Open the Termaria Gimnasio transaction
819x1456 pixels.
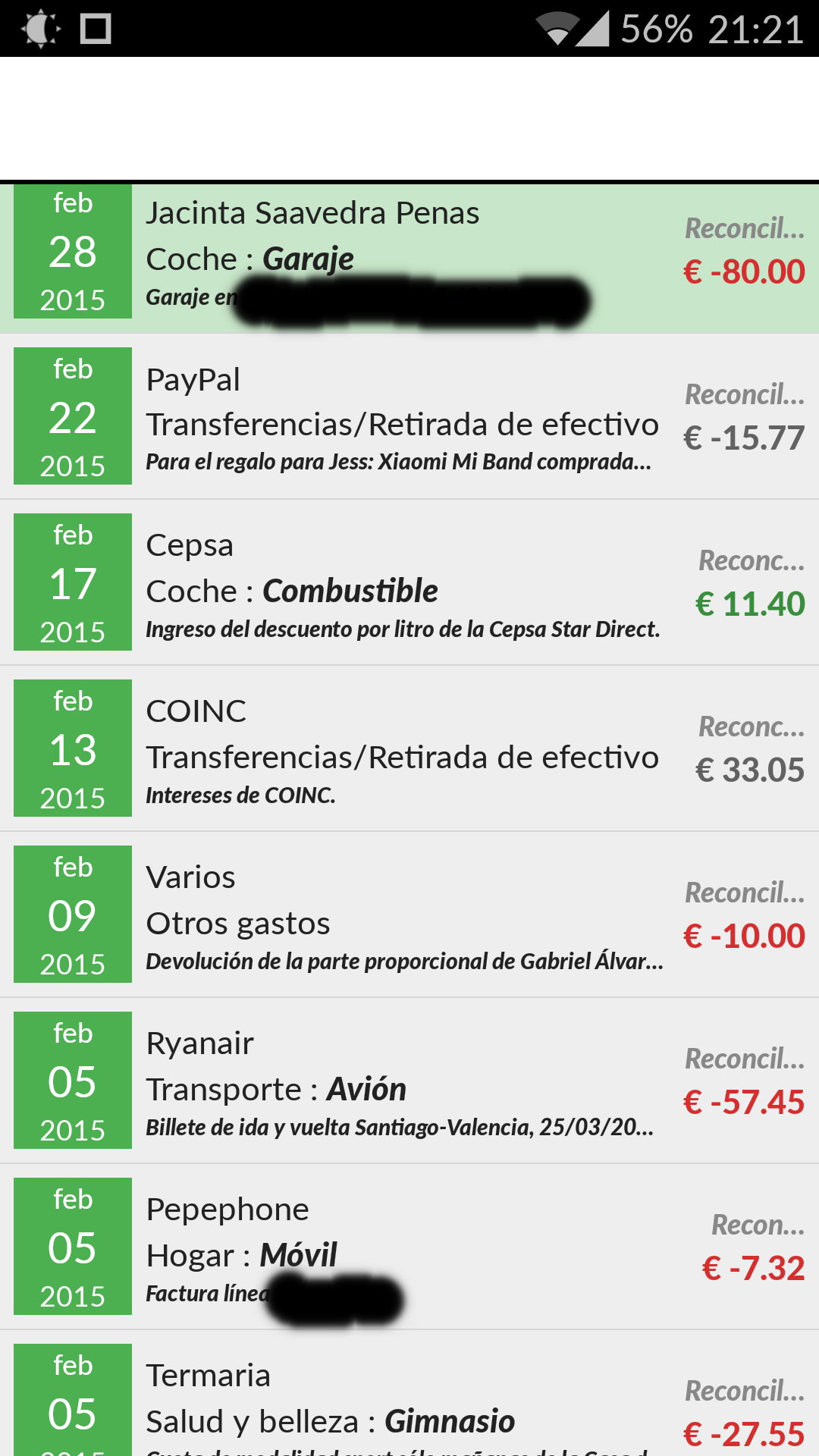pyautogui.click(x=409, y=1403)
